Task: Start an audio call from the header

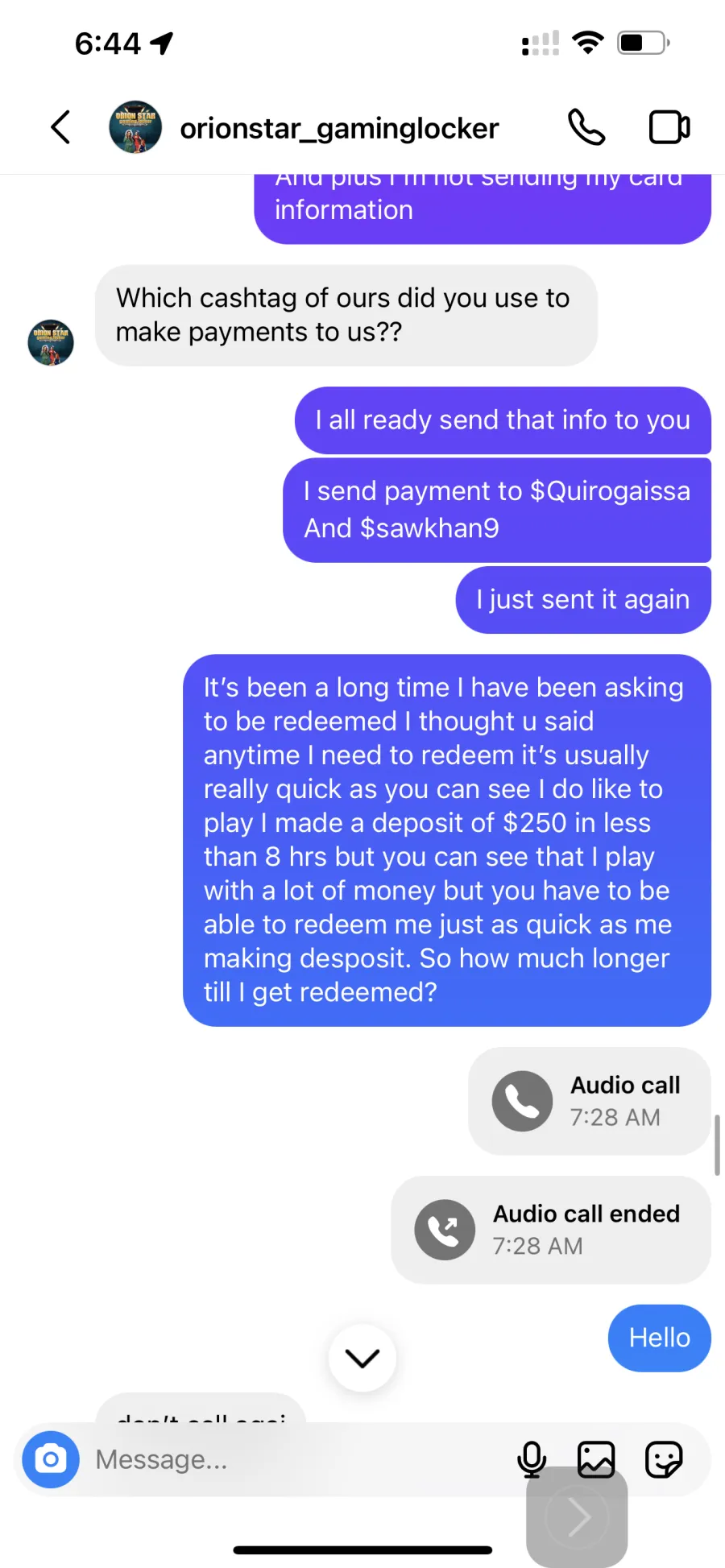Action: tap(586, 127)
